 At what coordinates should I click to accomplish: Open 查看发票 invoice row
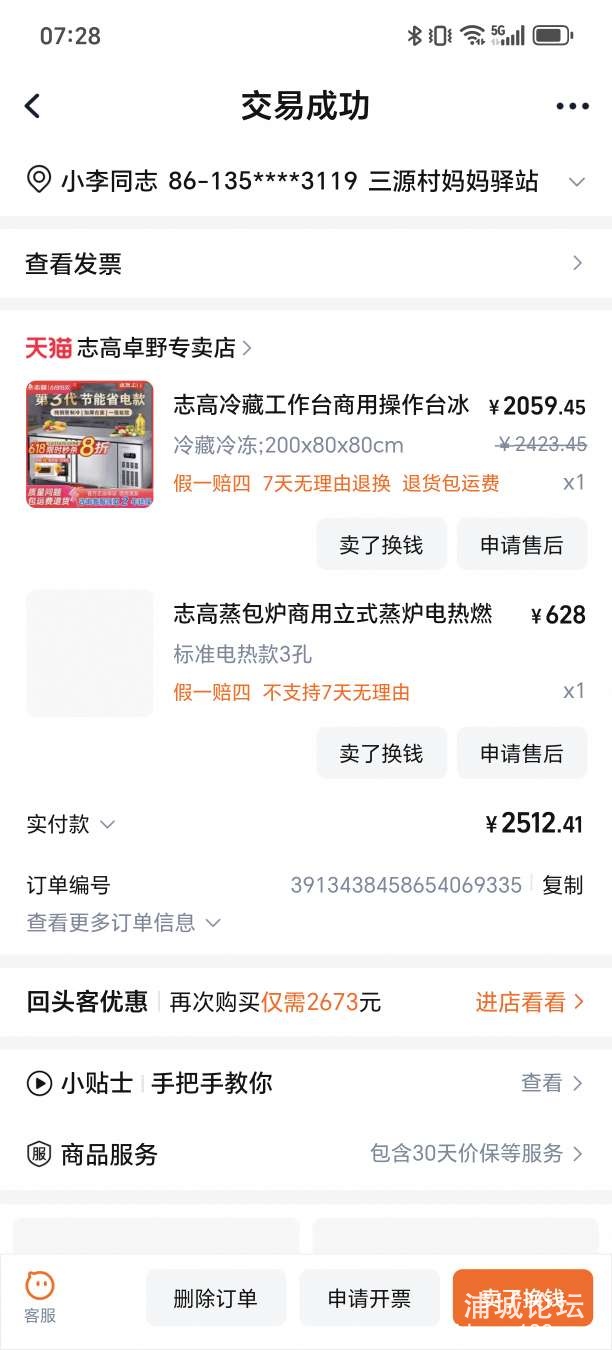click(x=305, y=264)
